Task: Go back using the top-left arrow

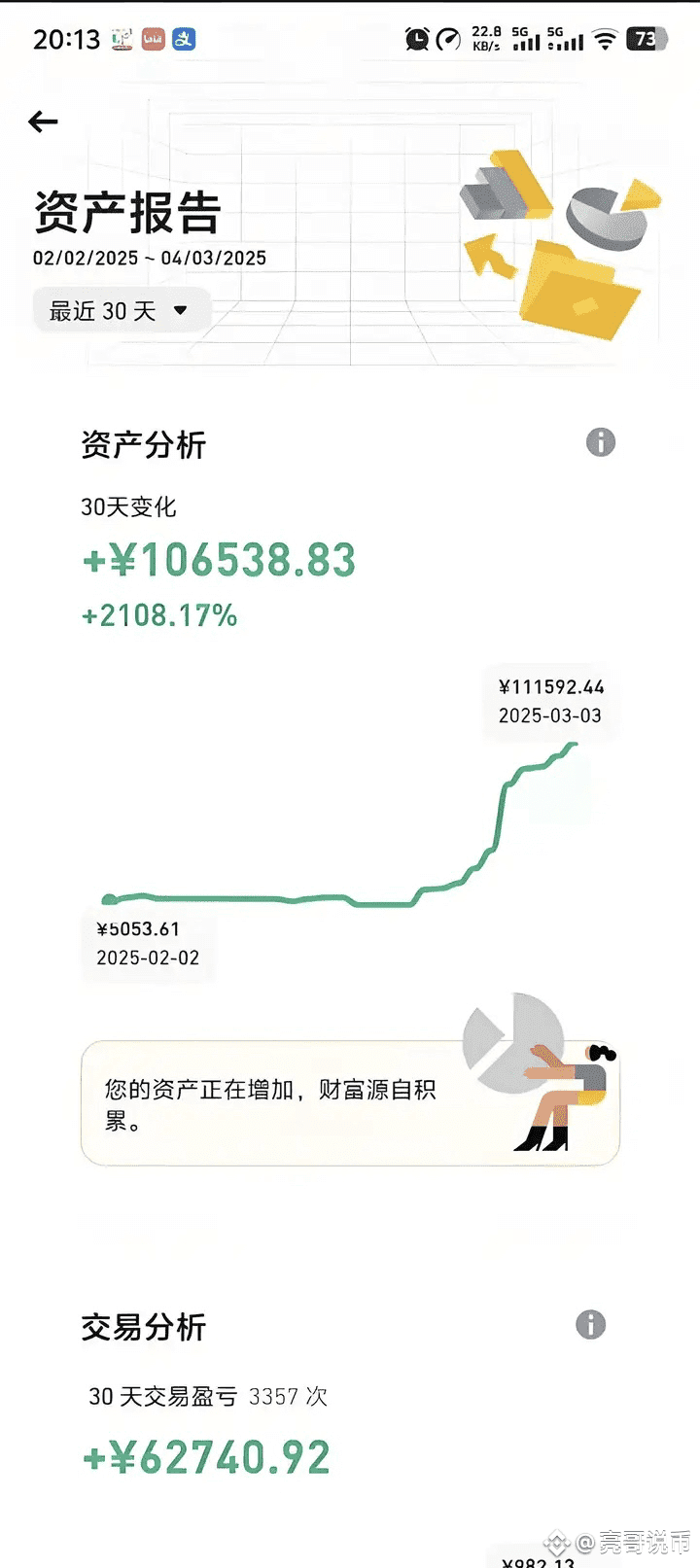Action: [x=43, y=122]
